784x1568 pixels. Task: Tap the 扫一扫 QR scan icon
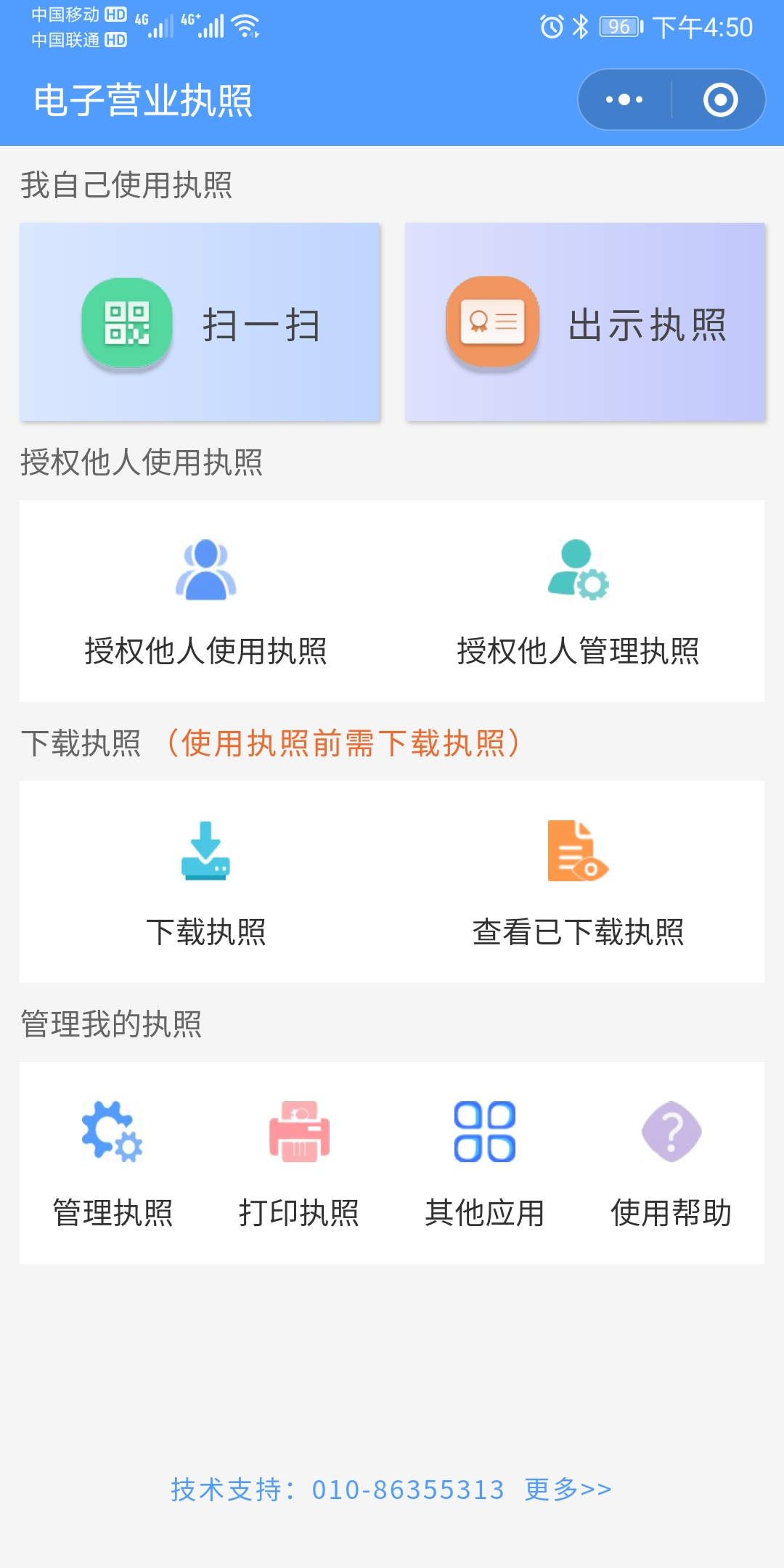(127, 322)
